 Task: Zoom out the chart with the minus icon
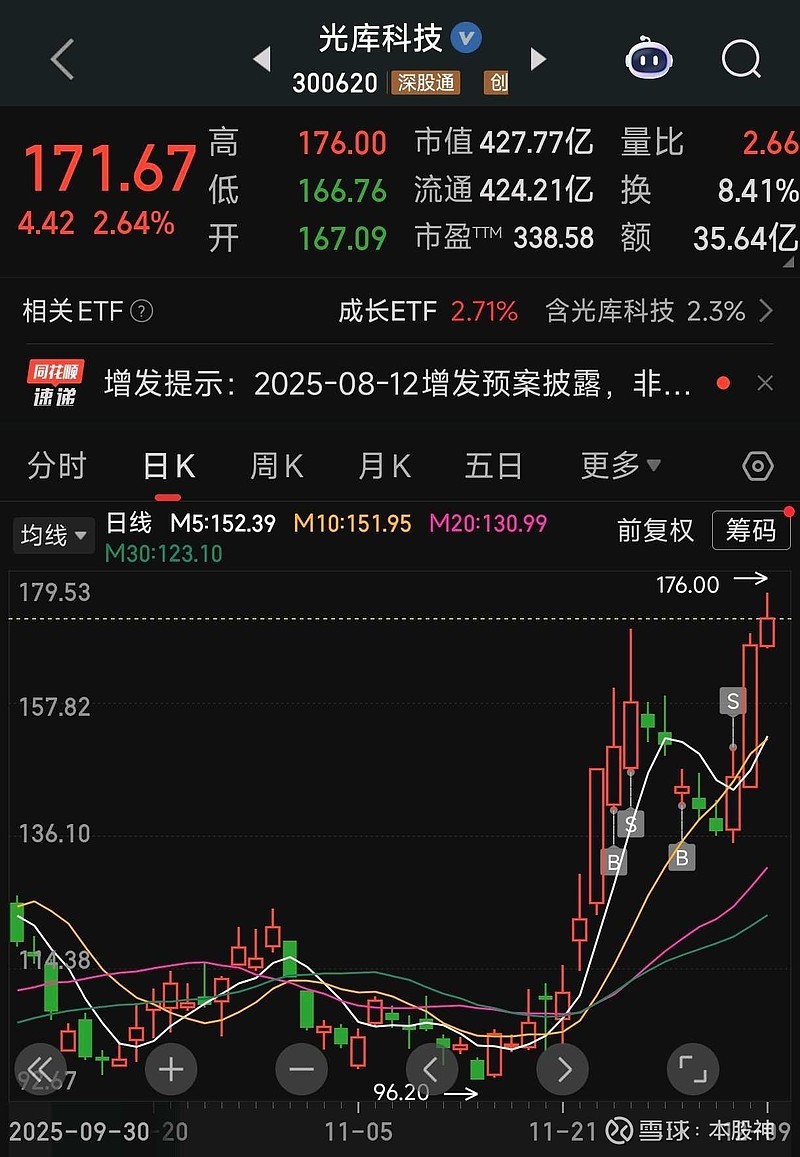(x=302, y=1069)
